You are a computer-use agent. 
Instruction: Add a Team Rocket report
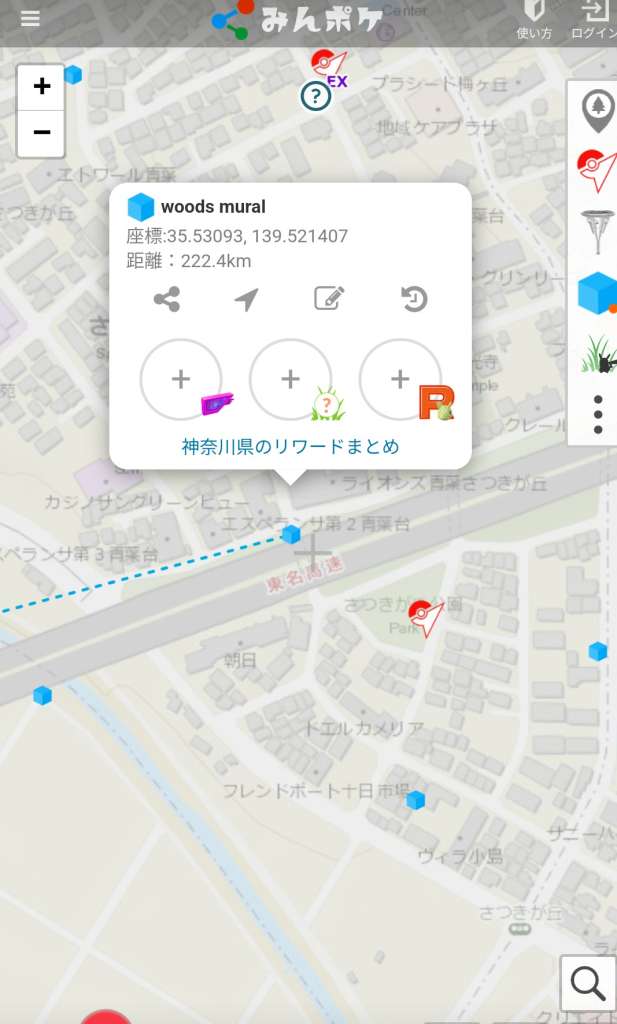(x=400, y=380)
